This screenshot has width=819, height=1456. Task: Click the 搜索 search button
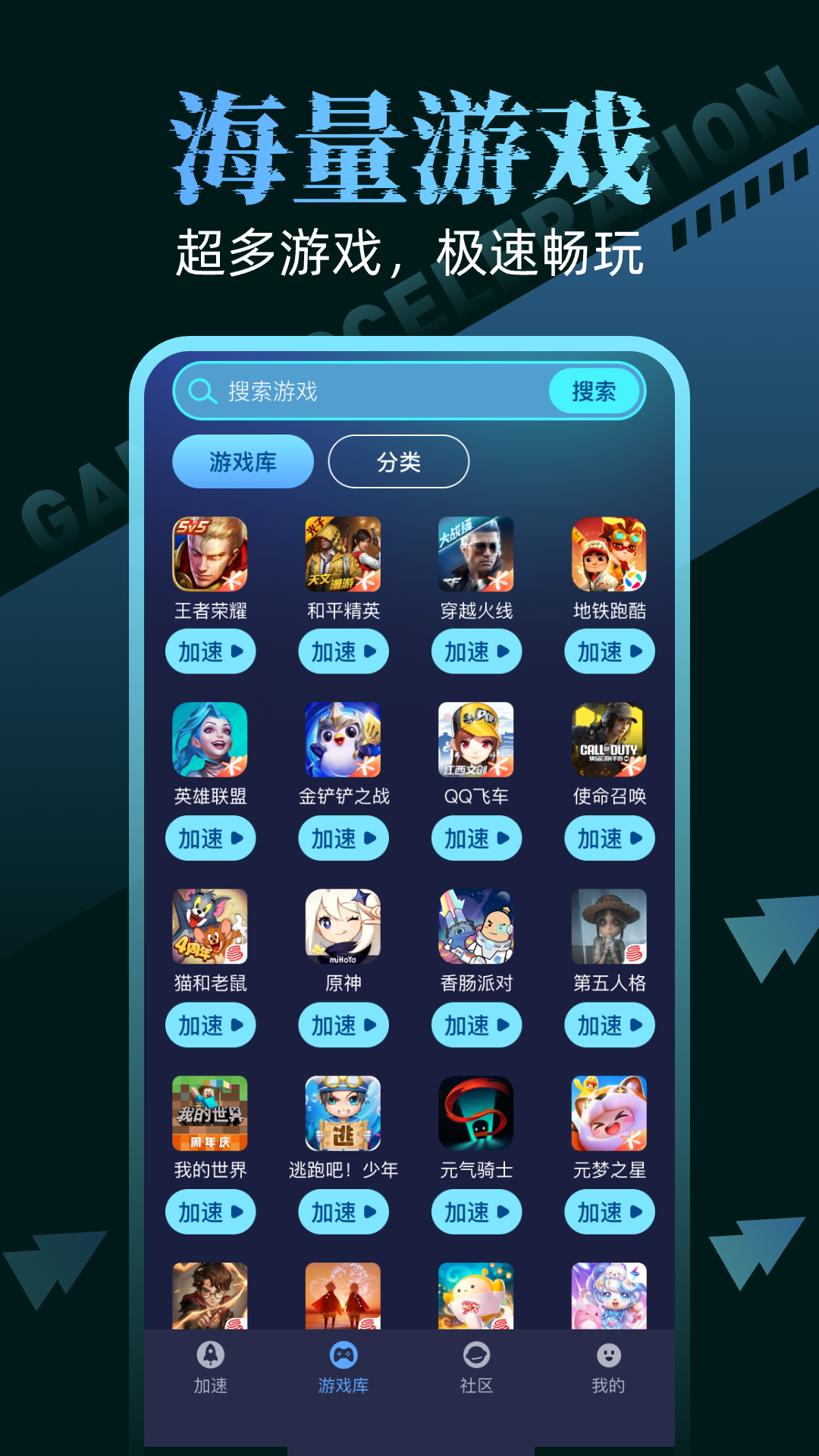pyautogui.click(x=594, y=391)
